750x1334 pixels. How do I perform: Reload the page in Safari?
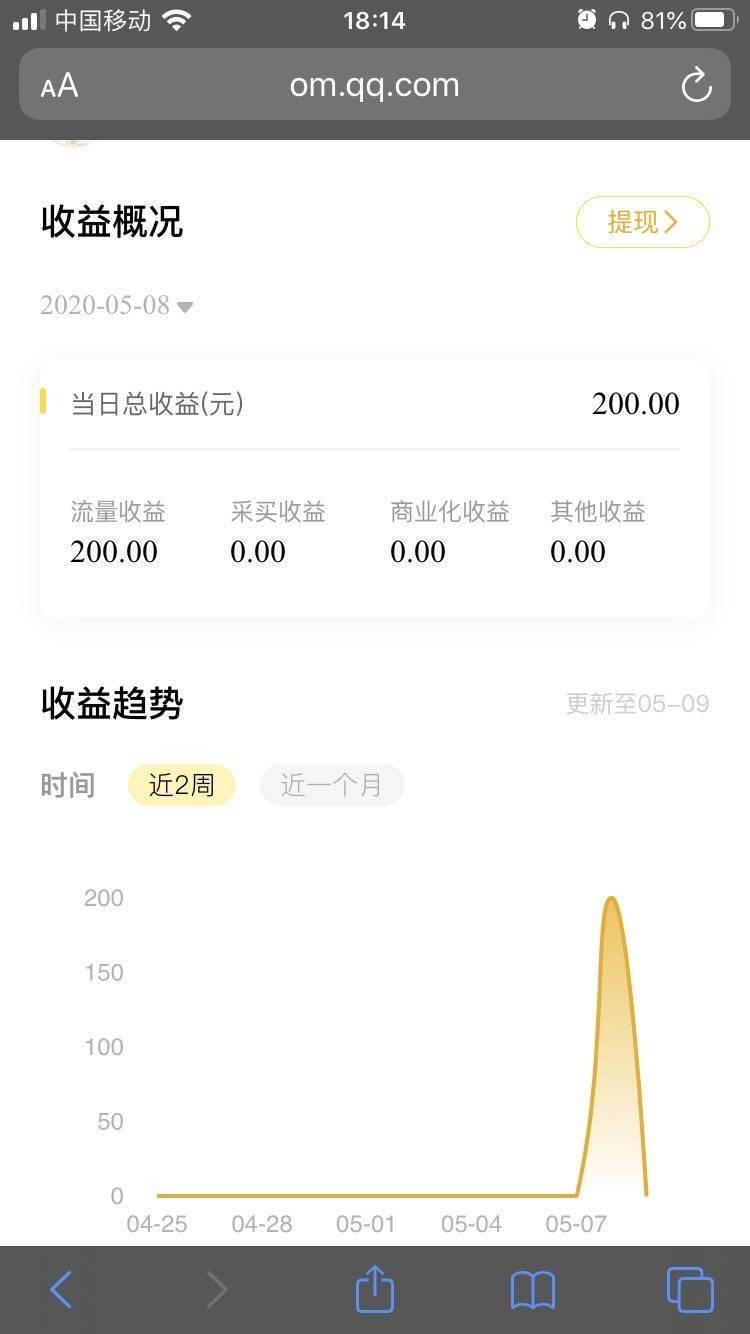coord(696,85)
